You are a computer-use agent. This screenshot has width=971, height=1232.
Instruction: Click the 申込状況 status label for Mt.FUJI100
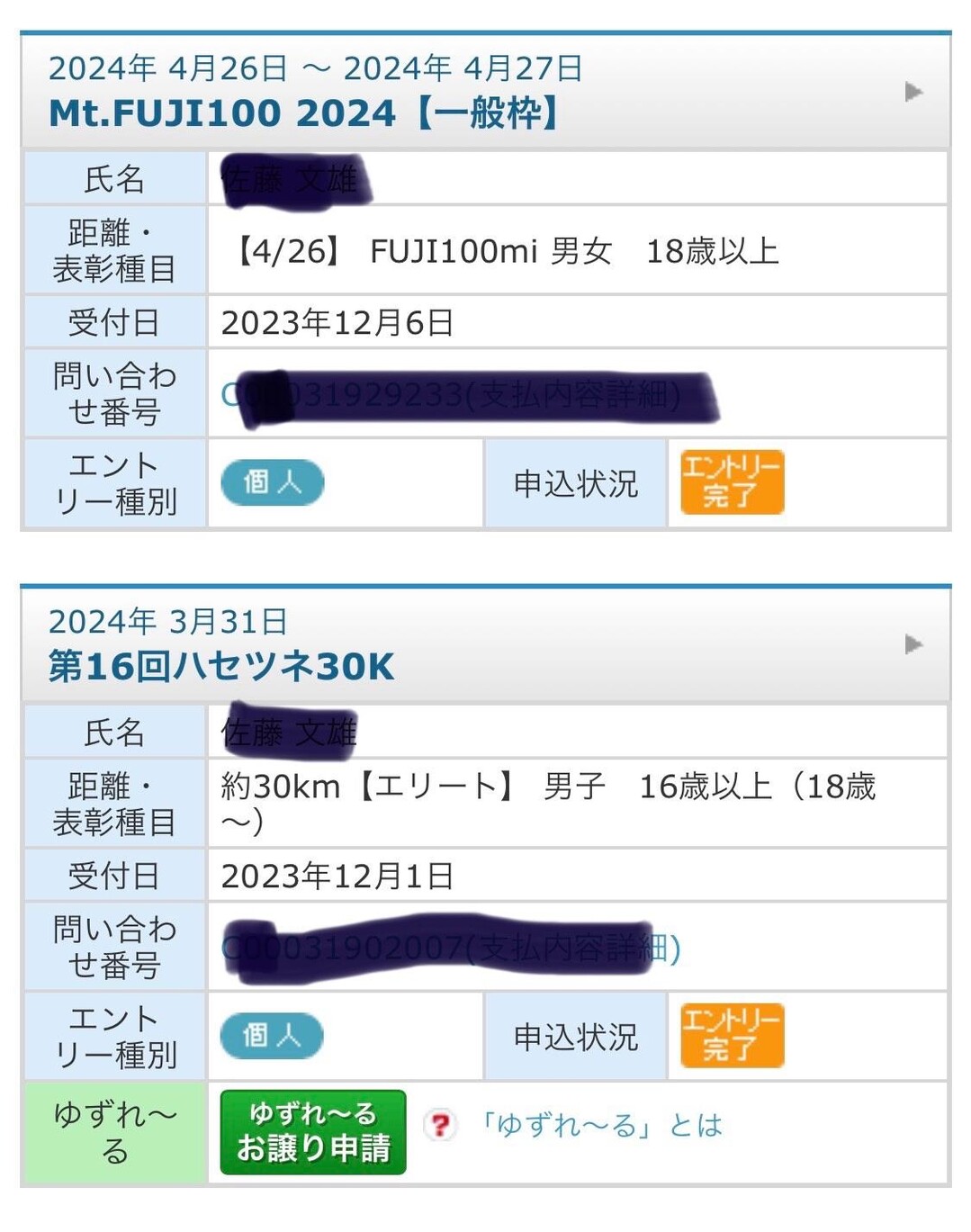[x=574, y=482]
